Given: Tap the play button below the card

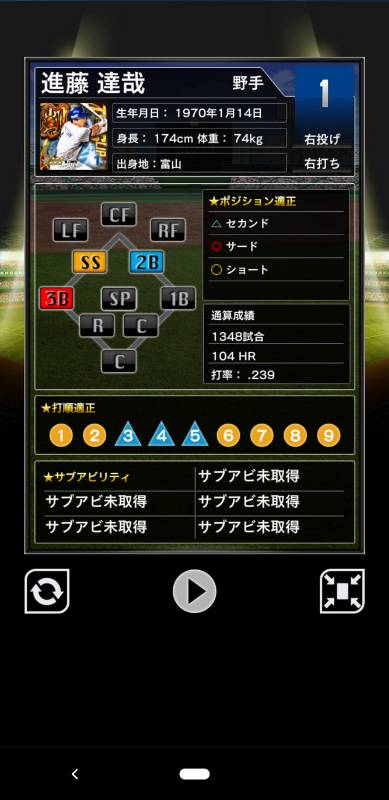Looking at the screenshot, I should [x=194, y=591].
